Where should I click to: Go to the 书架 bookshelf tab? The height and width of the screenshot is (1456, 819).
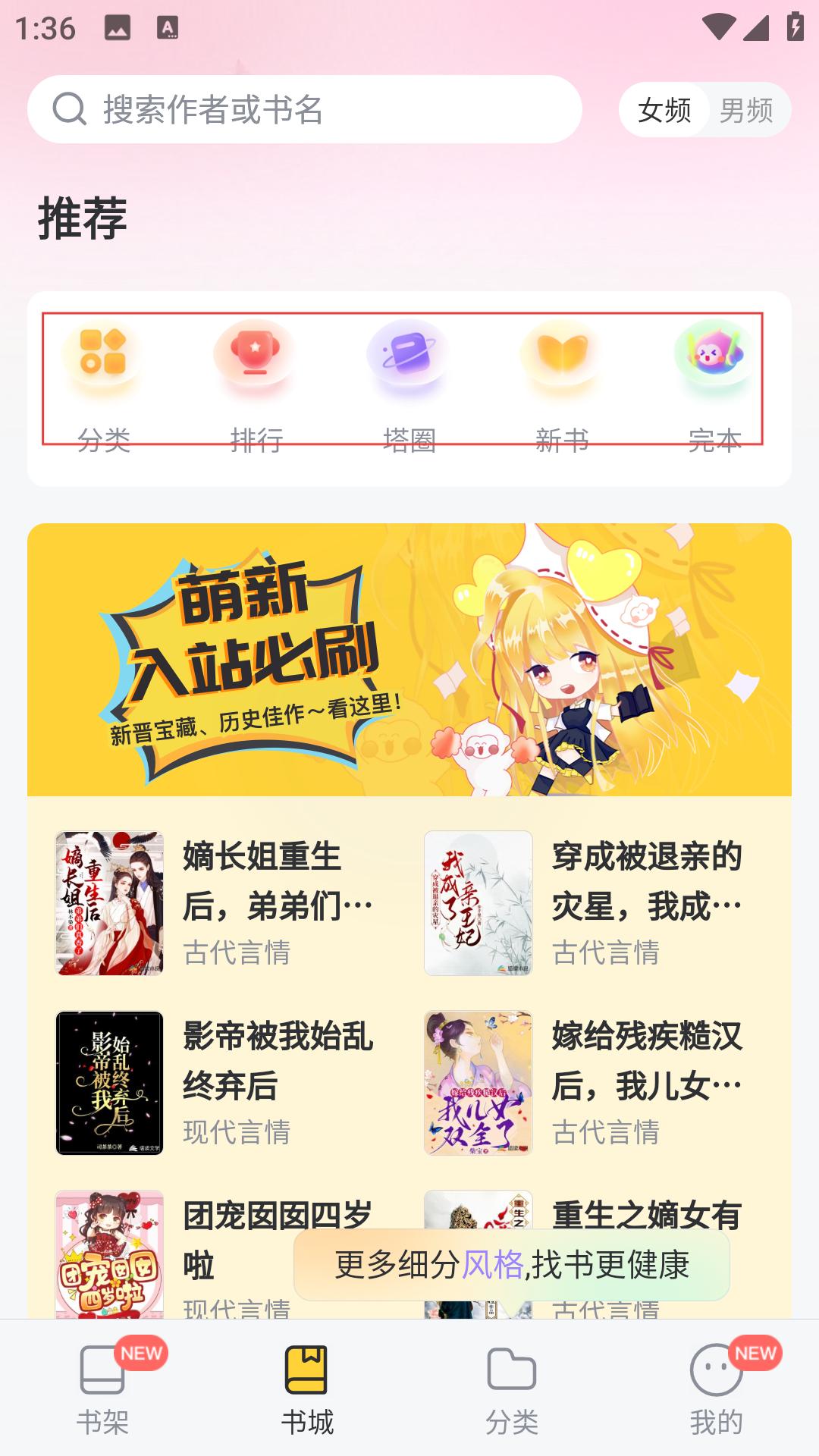click(102, 1389)
